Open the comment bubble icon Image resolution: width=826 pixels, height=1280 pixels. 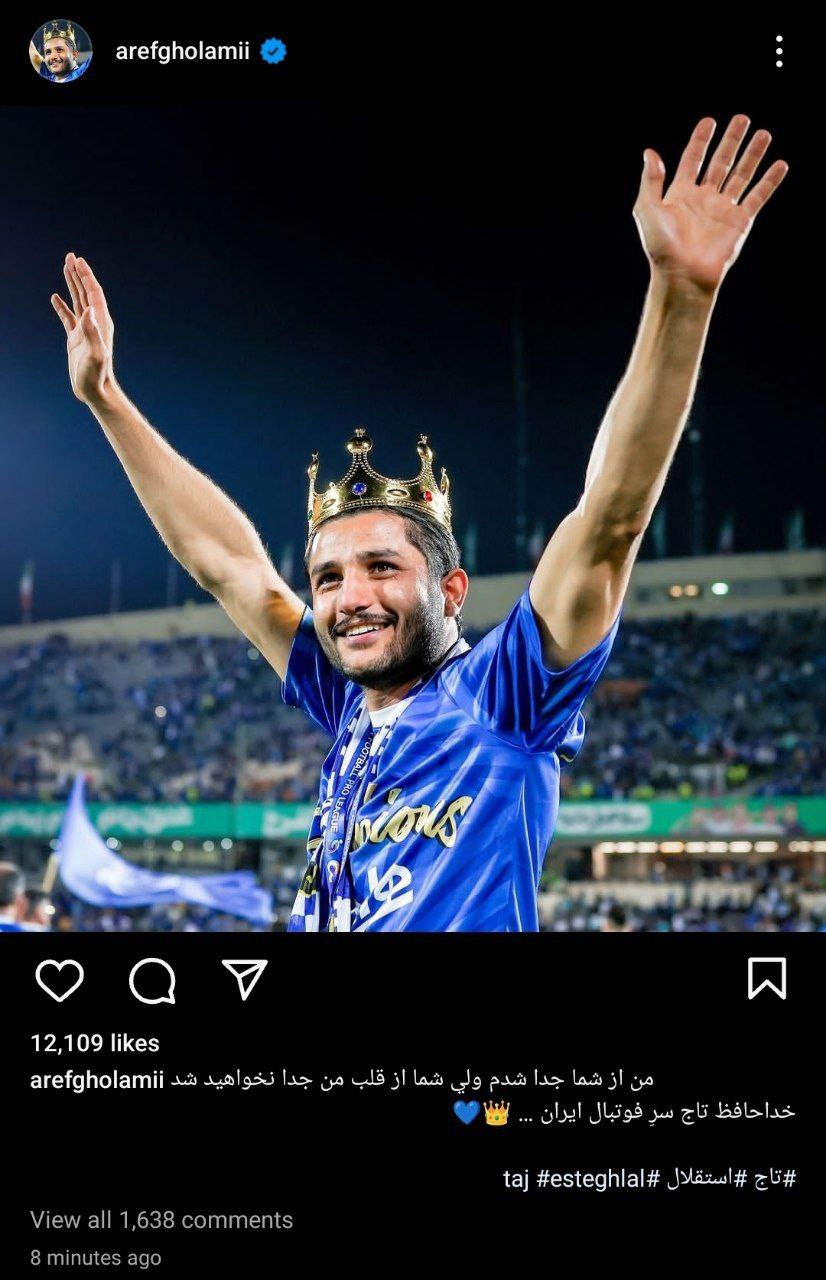pos(152,980)
